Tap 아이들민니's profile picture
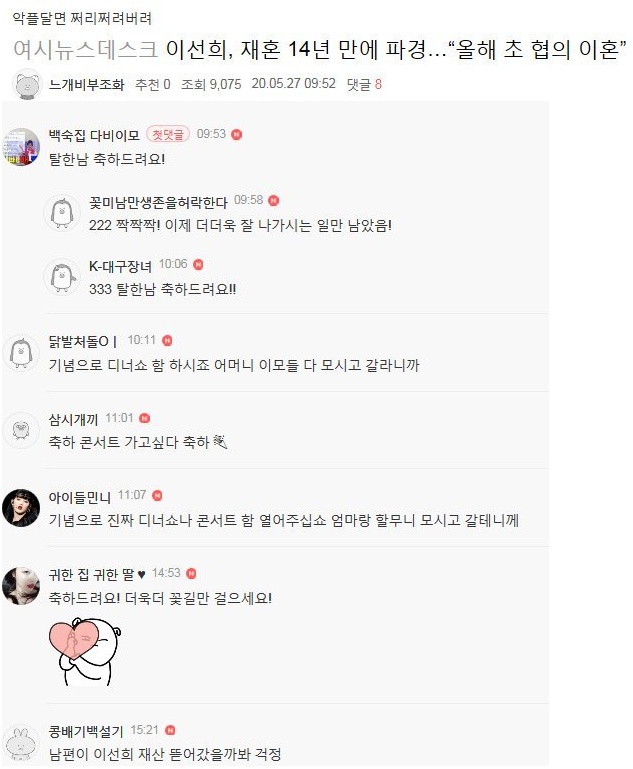Viewport: 633px width, 769px height. [x=21, y=508]
